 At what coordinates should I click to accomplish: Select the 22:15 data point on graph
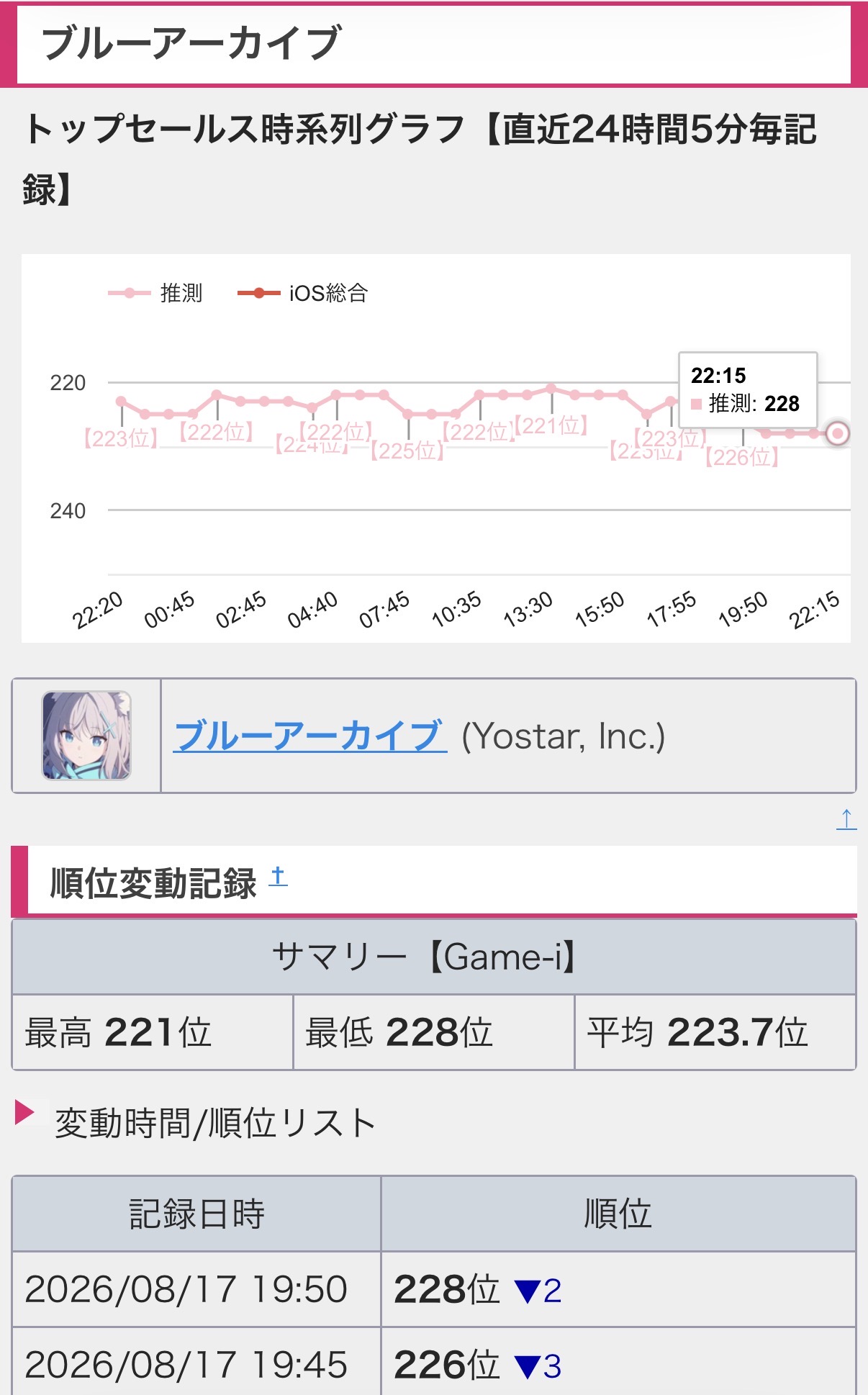[837, 433]
